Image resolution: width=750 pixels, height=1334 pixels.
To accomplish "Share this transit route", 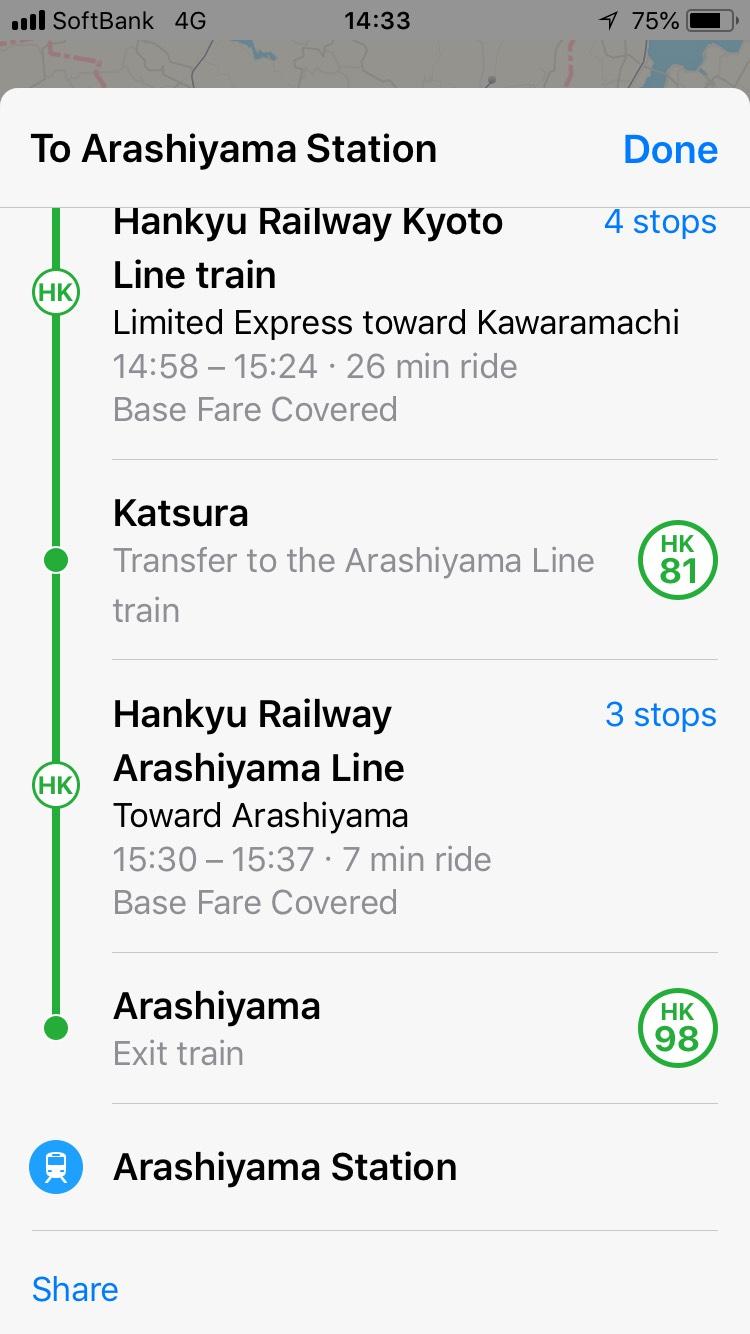I will [75, 1289].
